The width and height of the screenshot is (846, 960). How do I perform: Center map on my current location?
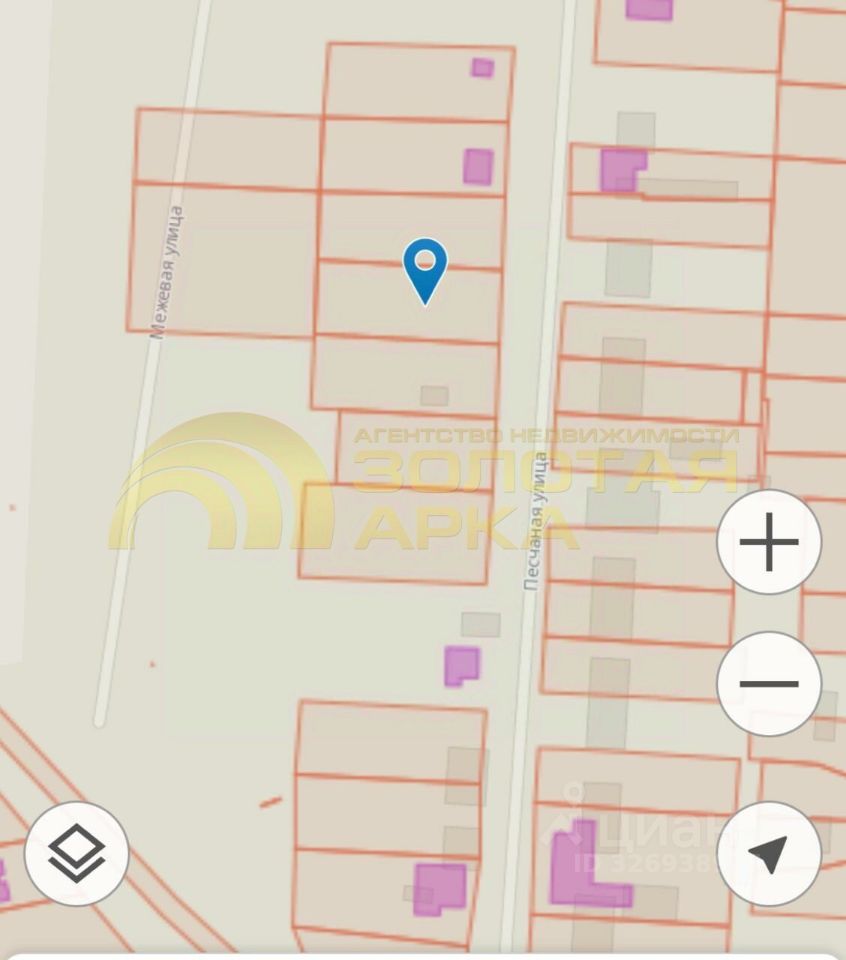[x=768, y=854]
